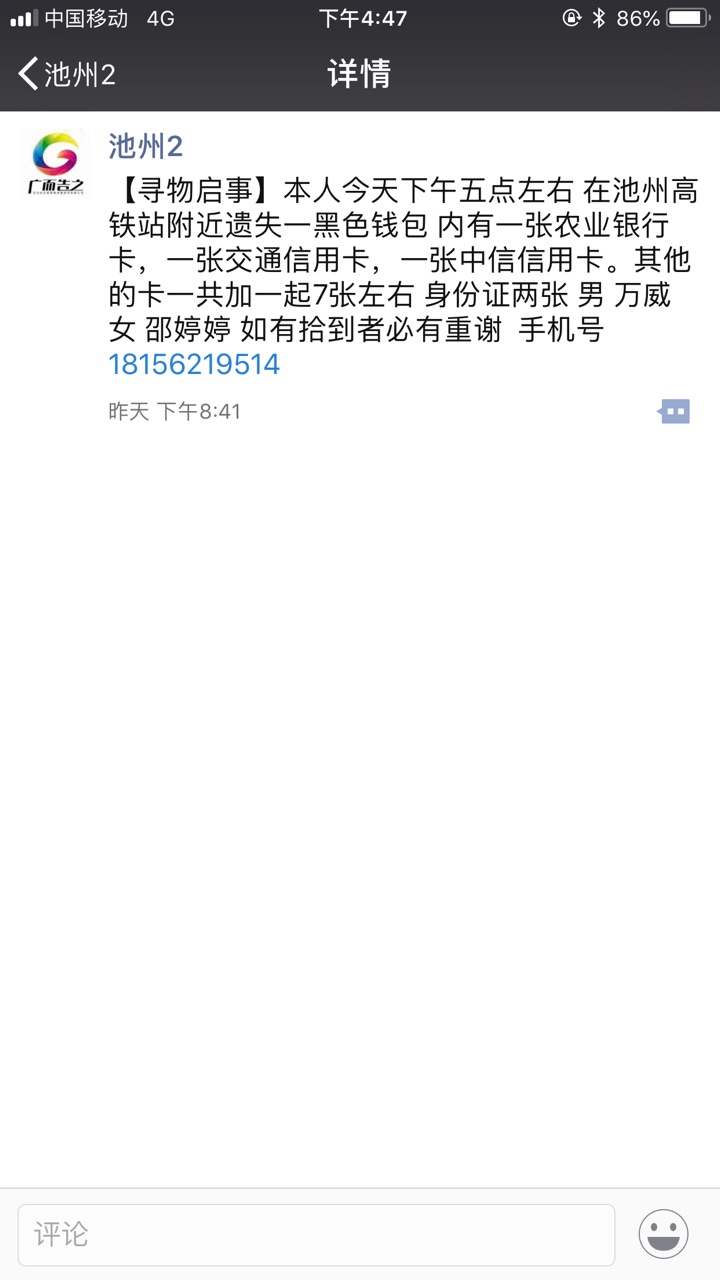720x1280 pixels.
Task: Focus the 评论 comment field
Action: point(316,1235)
